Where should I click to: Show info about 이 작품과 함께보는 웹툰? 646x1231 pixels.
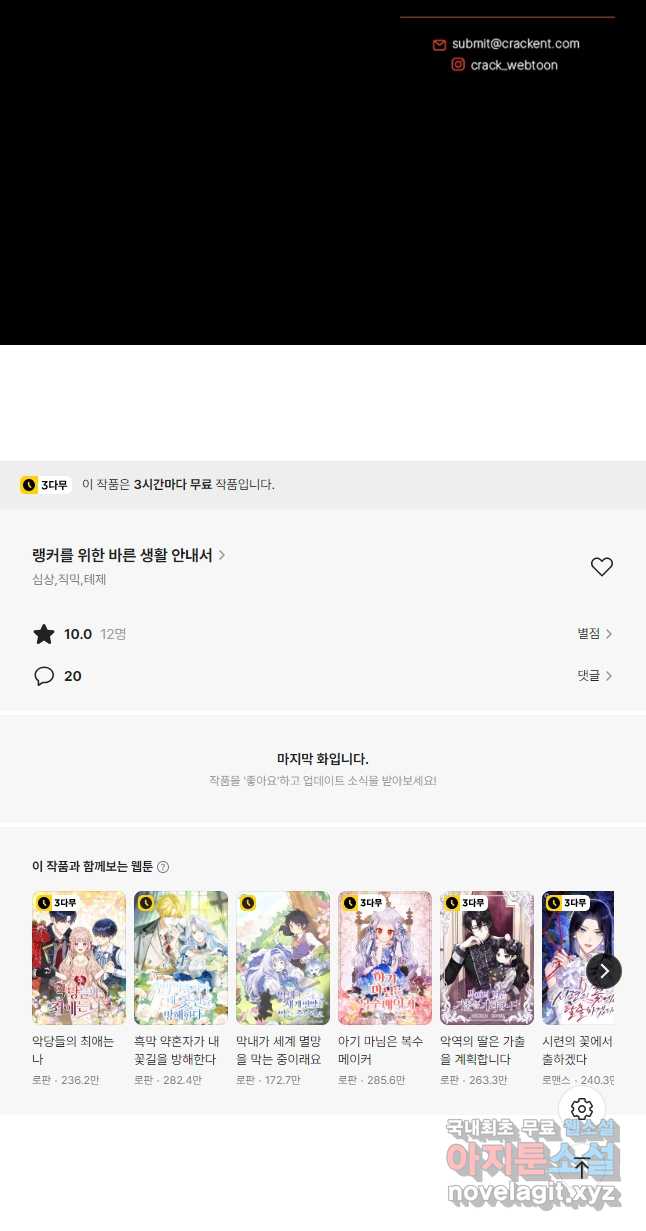tap(163, 867)
